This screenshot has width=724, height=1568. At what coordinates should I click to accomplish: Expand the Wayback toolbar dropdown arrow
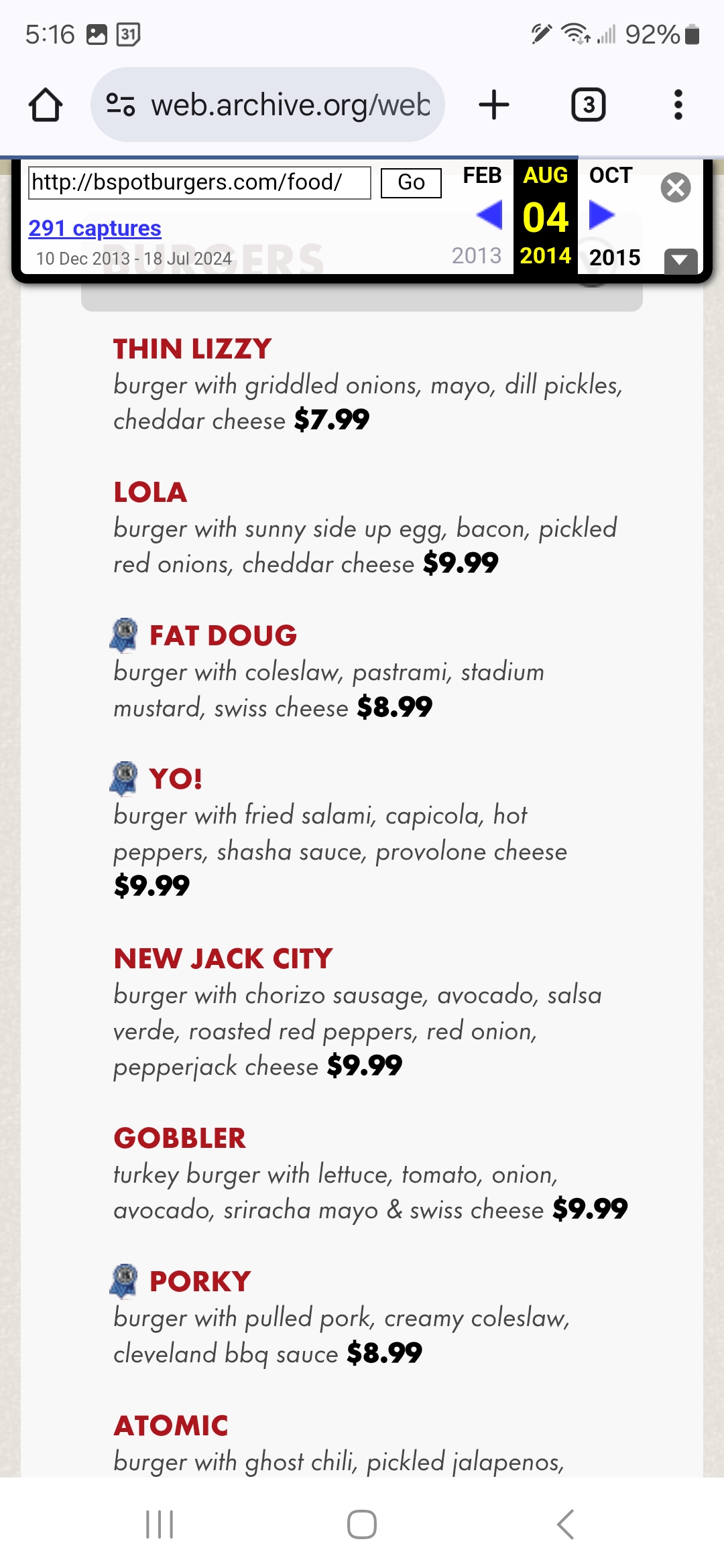(680, 260)
